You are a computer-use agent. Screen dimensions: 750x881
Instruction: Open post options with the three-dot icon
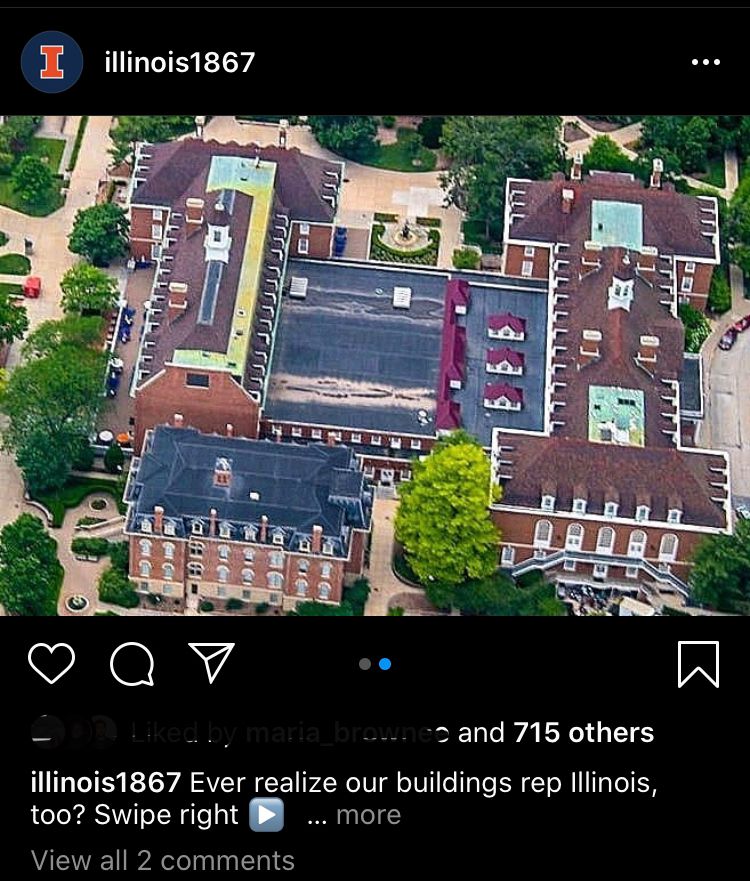tap(706, 62)
